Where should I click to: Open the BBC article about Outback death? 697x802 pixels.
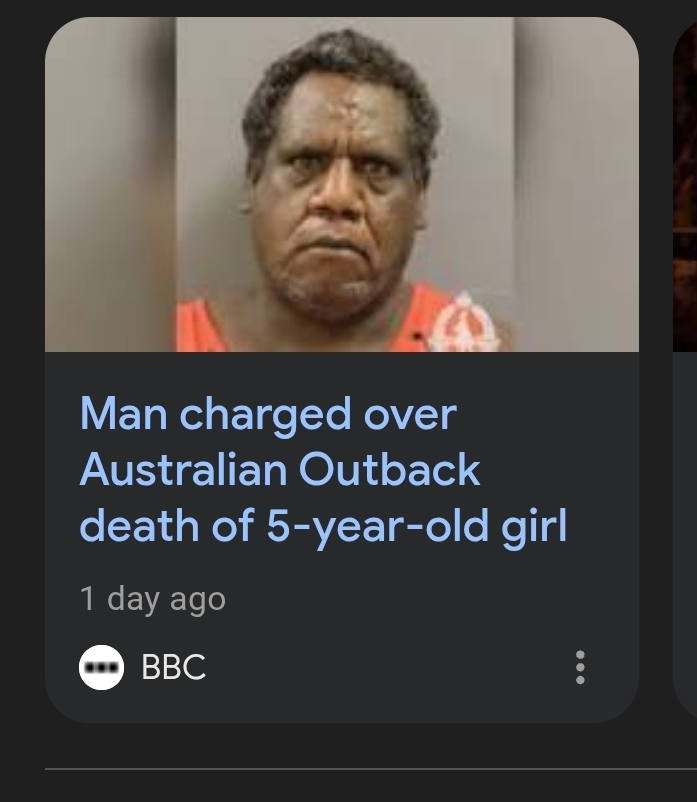tap(323, 469)
